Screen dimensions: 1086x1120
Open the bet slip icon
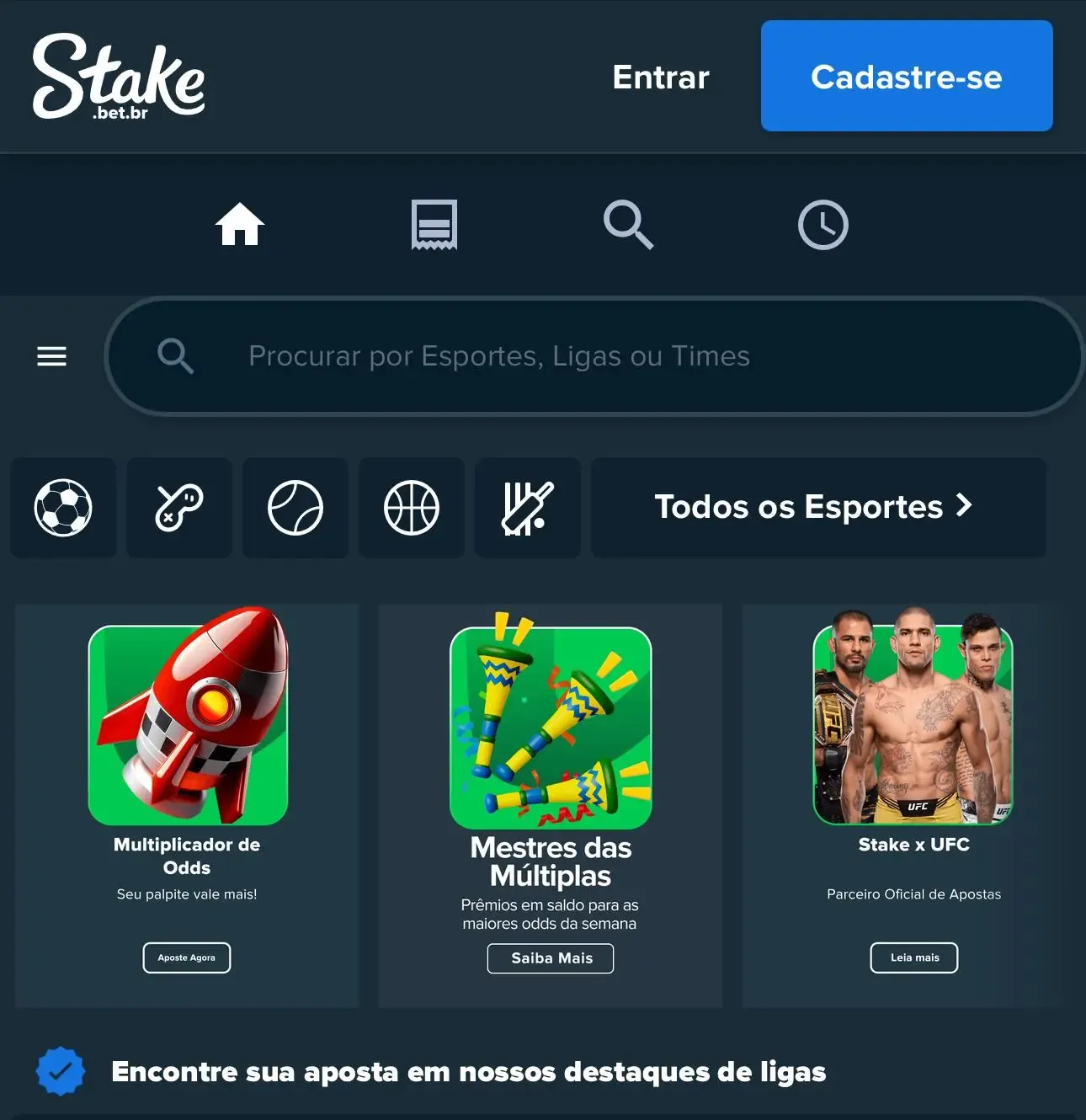434,225
